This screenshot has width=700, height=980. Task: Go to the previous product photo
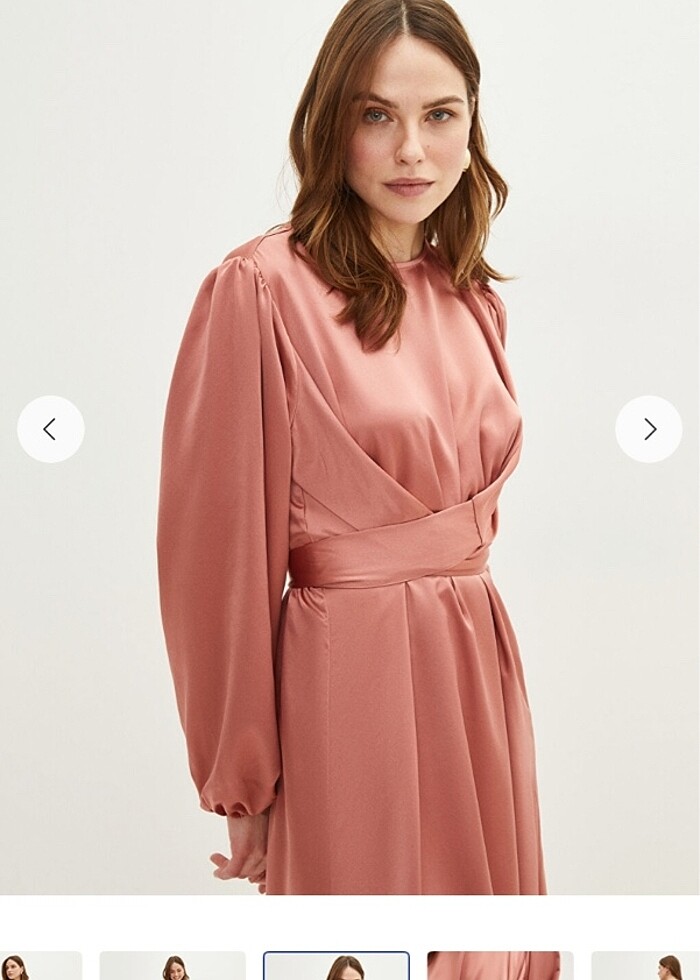[51, 429]
